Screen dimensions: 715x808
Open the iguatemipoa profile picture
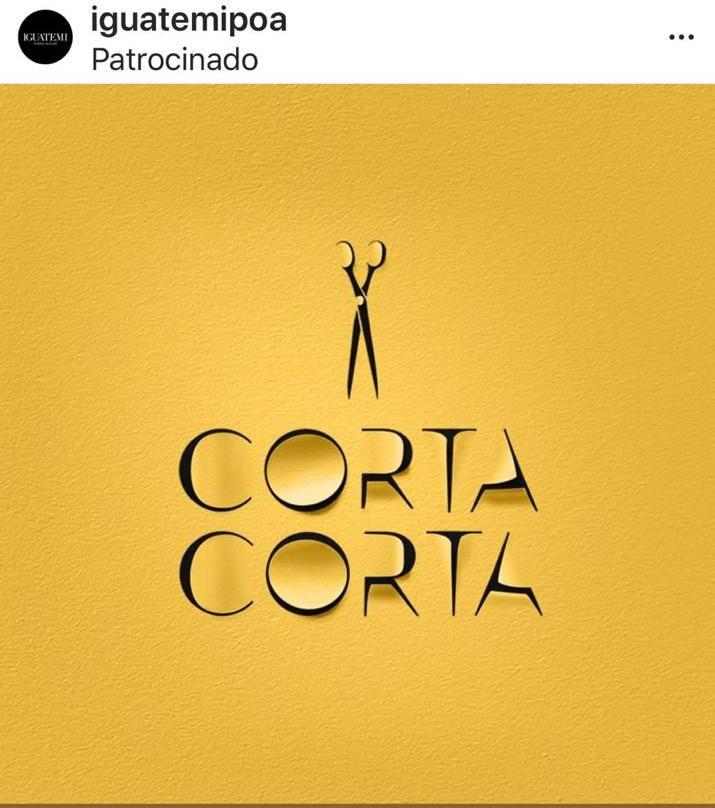(46, 37)
